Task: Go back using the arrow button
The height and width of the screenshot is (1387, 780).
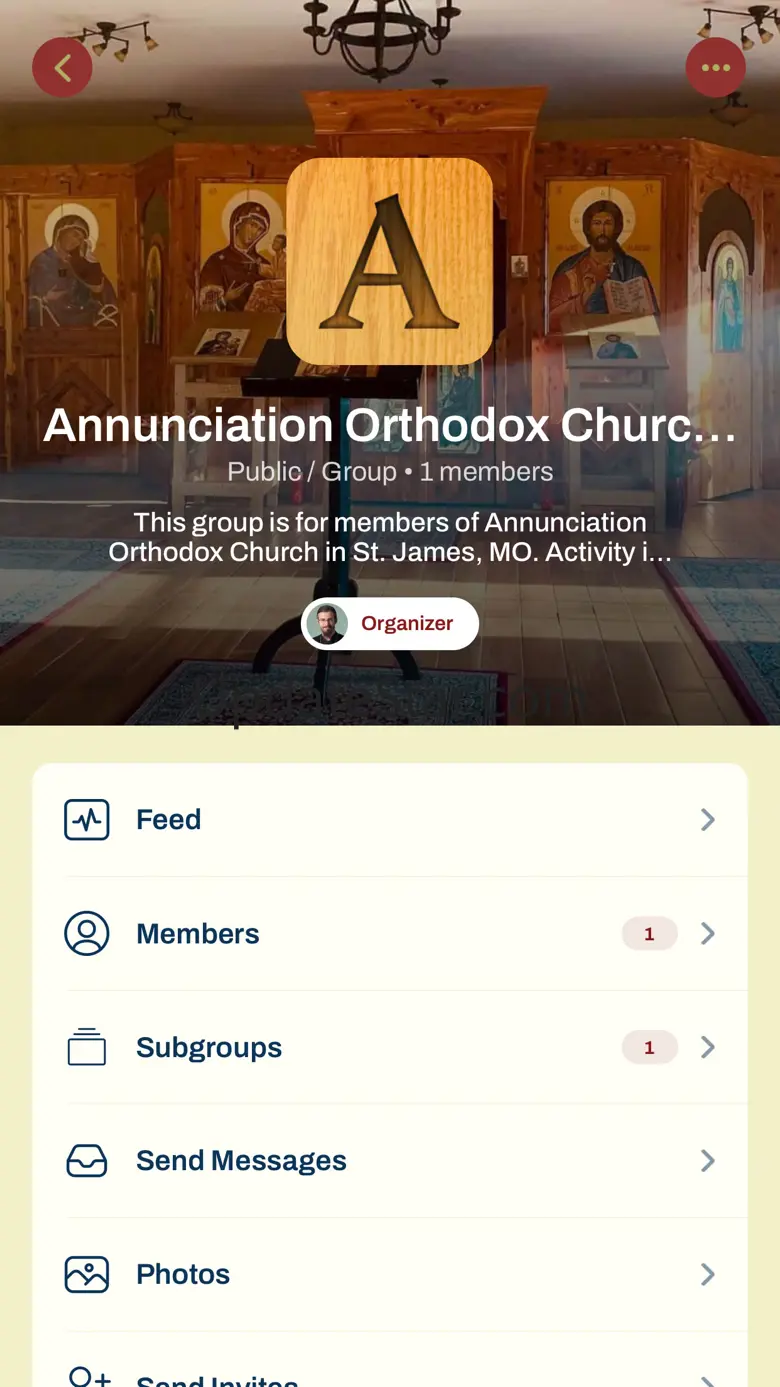Action: click(62, 68)
